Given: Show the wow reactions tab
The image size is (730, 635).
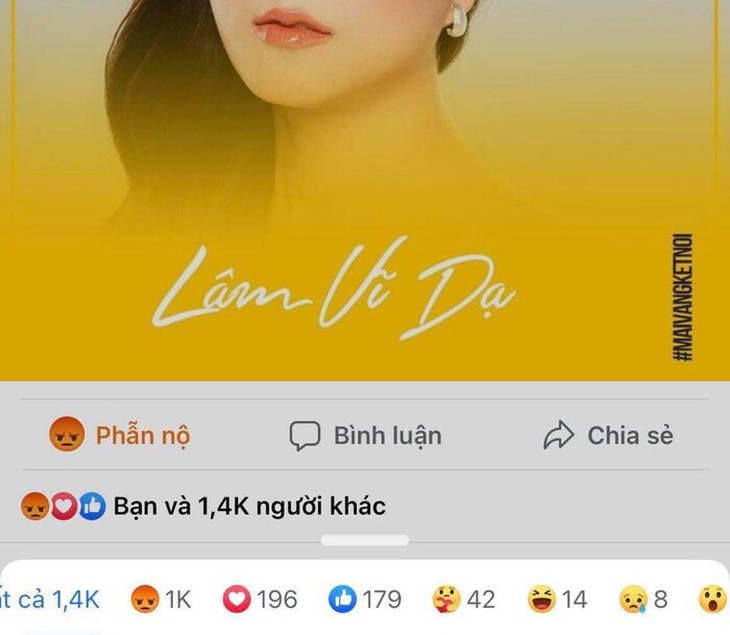Looking at the screenshot, I should coord(712,599).
